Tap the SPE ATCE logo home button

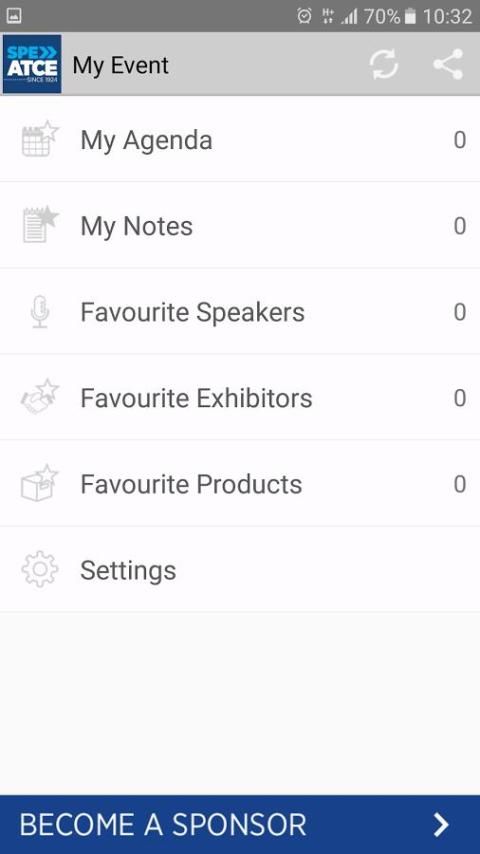point(32,64)
